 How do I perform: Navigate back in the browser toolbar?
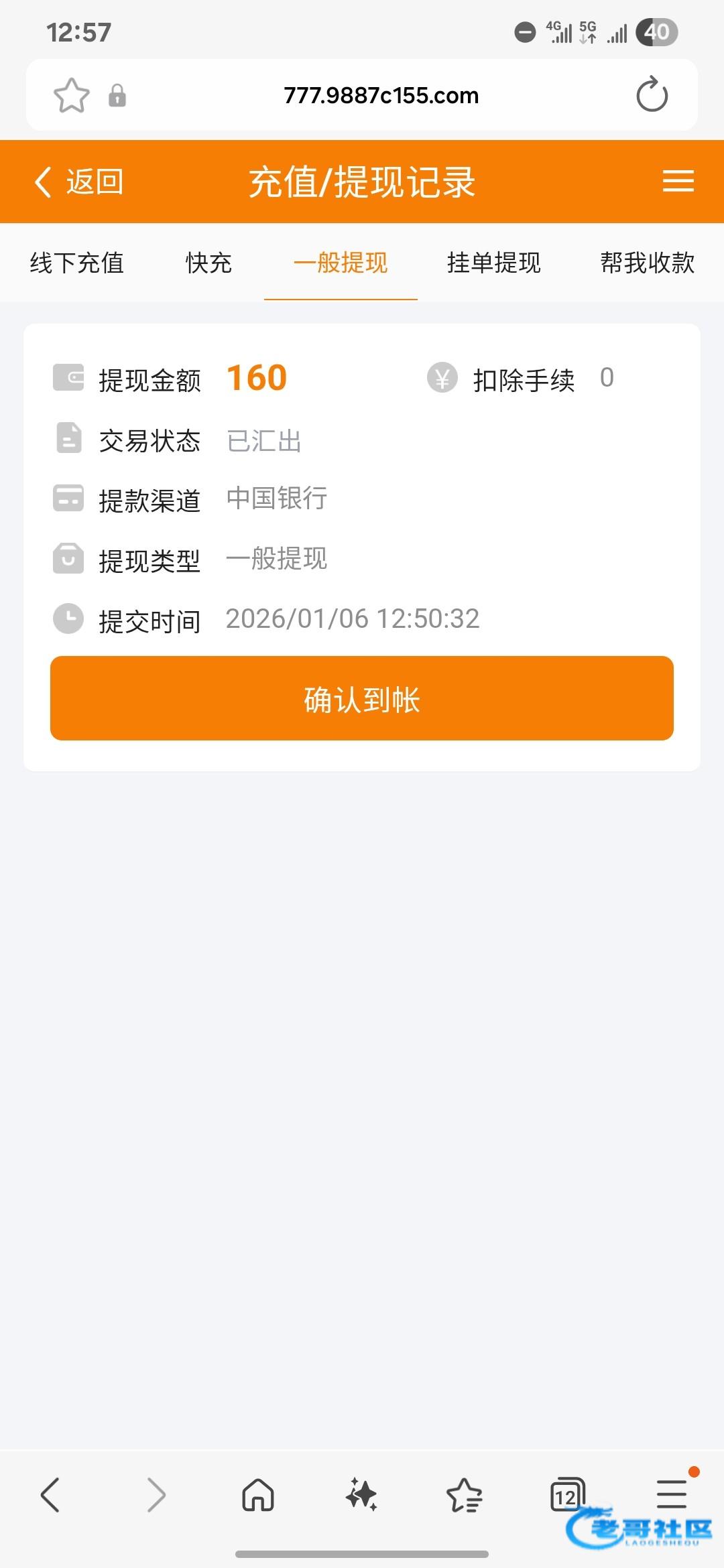[x=50, y=1494]
